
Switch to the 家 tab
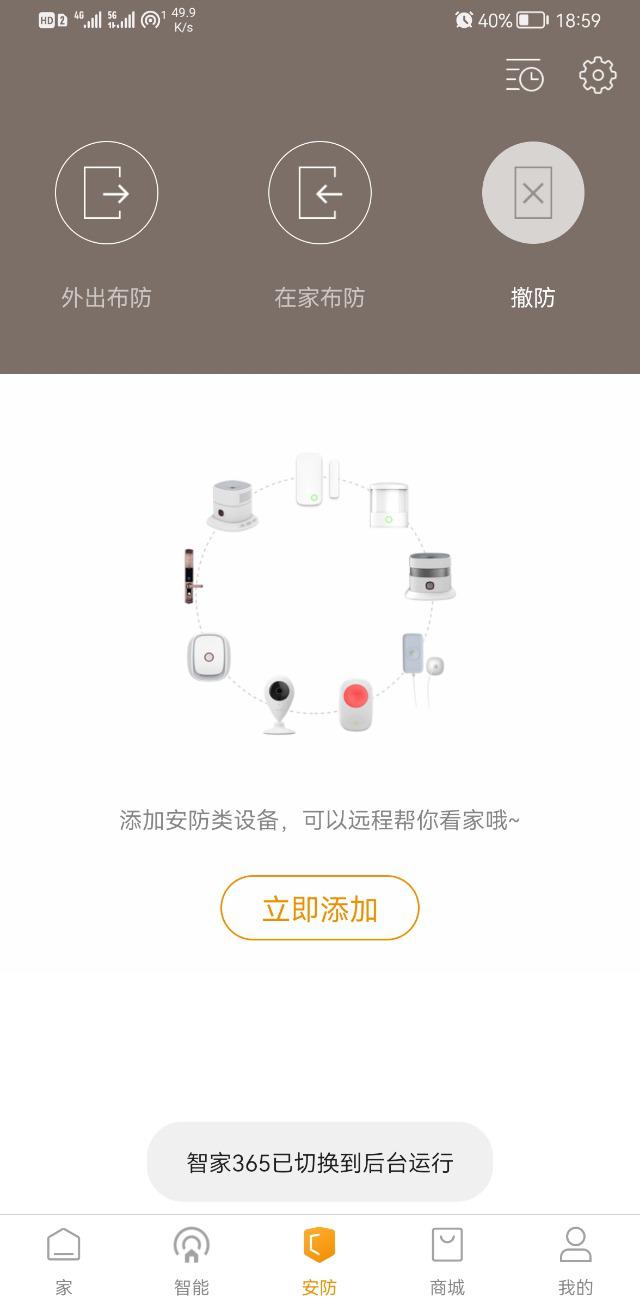point(64,1261)
